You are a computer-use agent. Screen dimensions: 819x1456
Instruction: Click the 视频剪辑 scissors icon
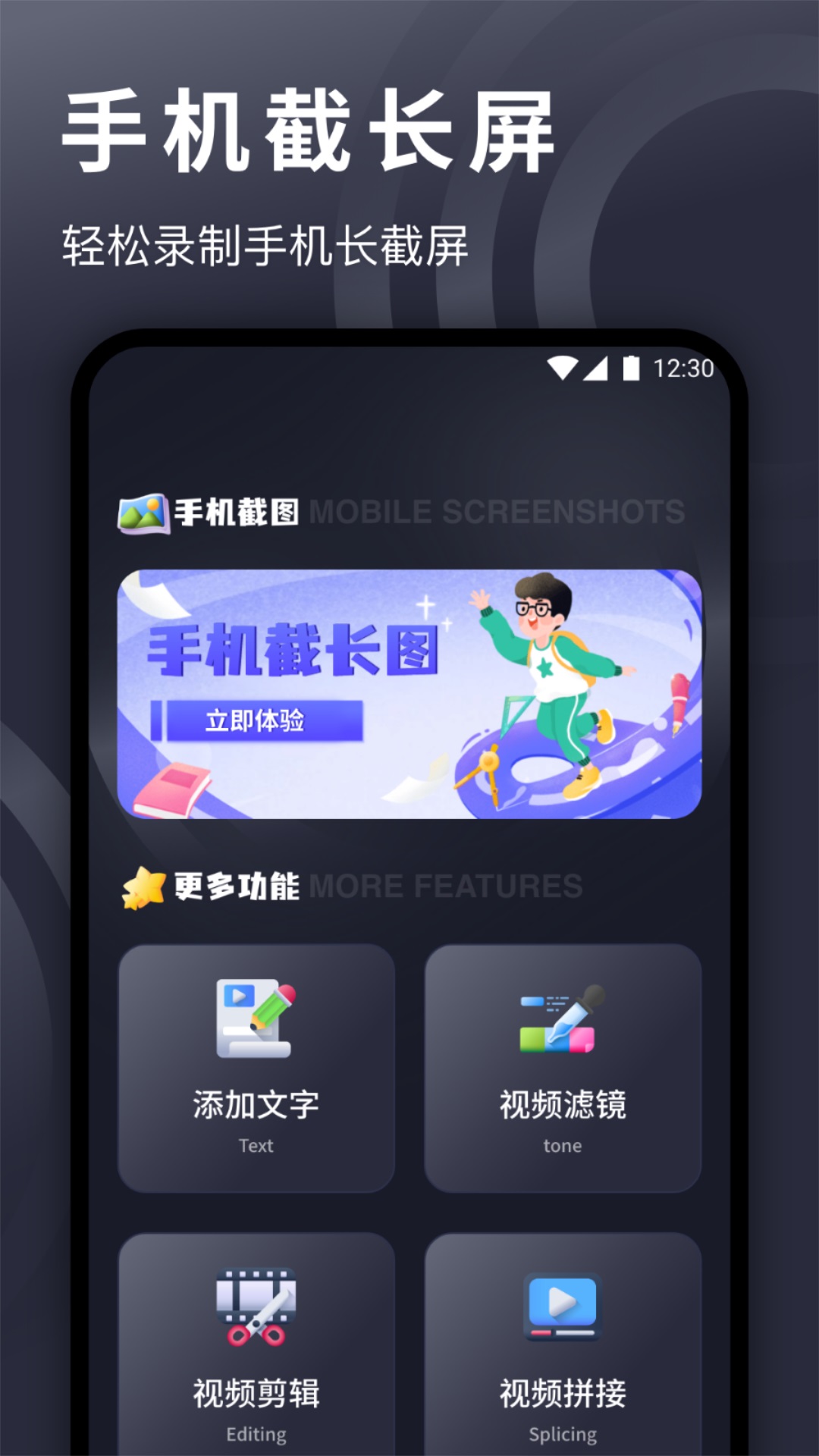coord(256,1308)
